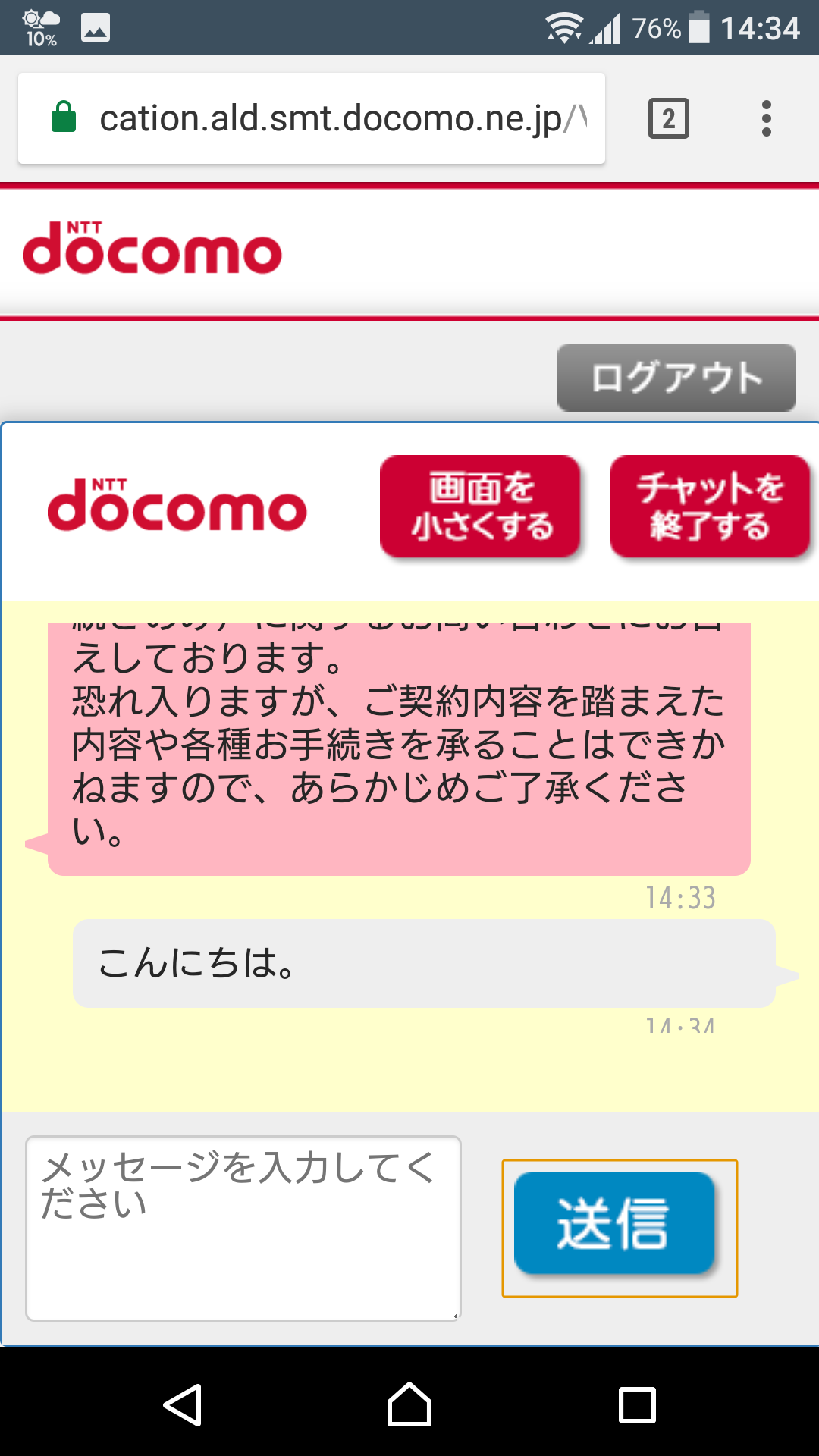Viewport: 819px width, 1456px height.
Task: Open the browser tab switcher
Action: (x=669, y=118)
